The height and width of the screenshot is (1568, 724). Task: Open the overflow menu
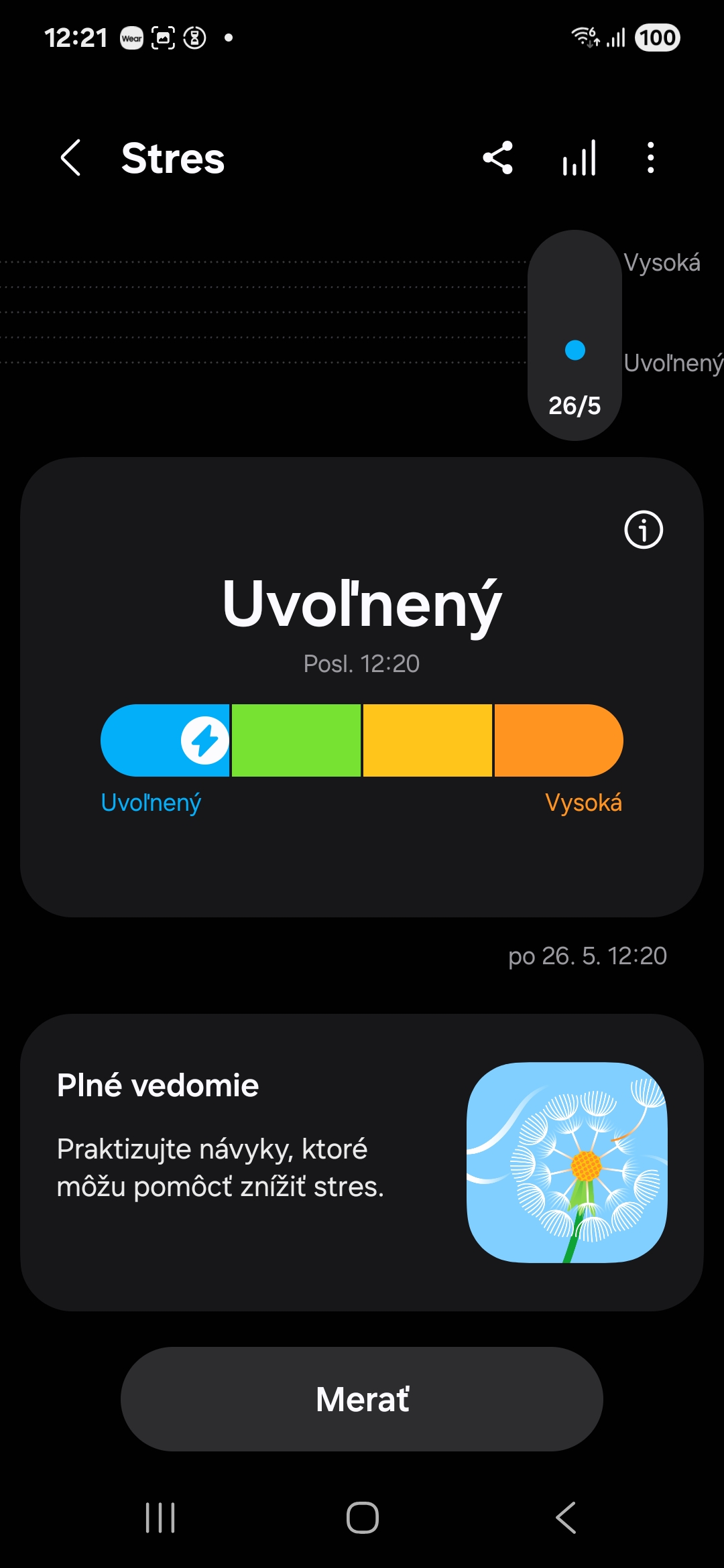tap(650, 158)
